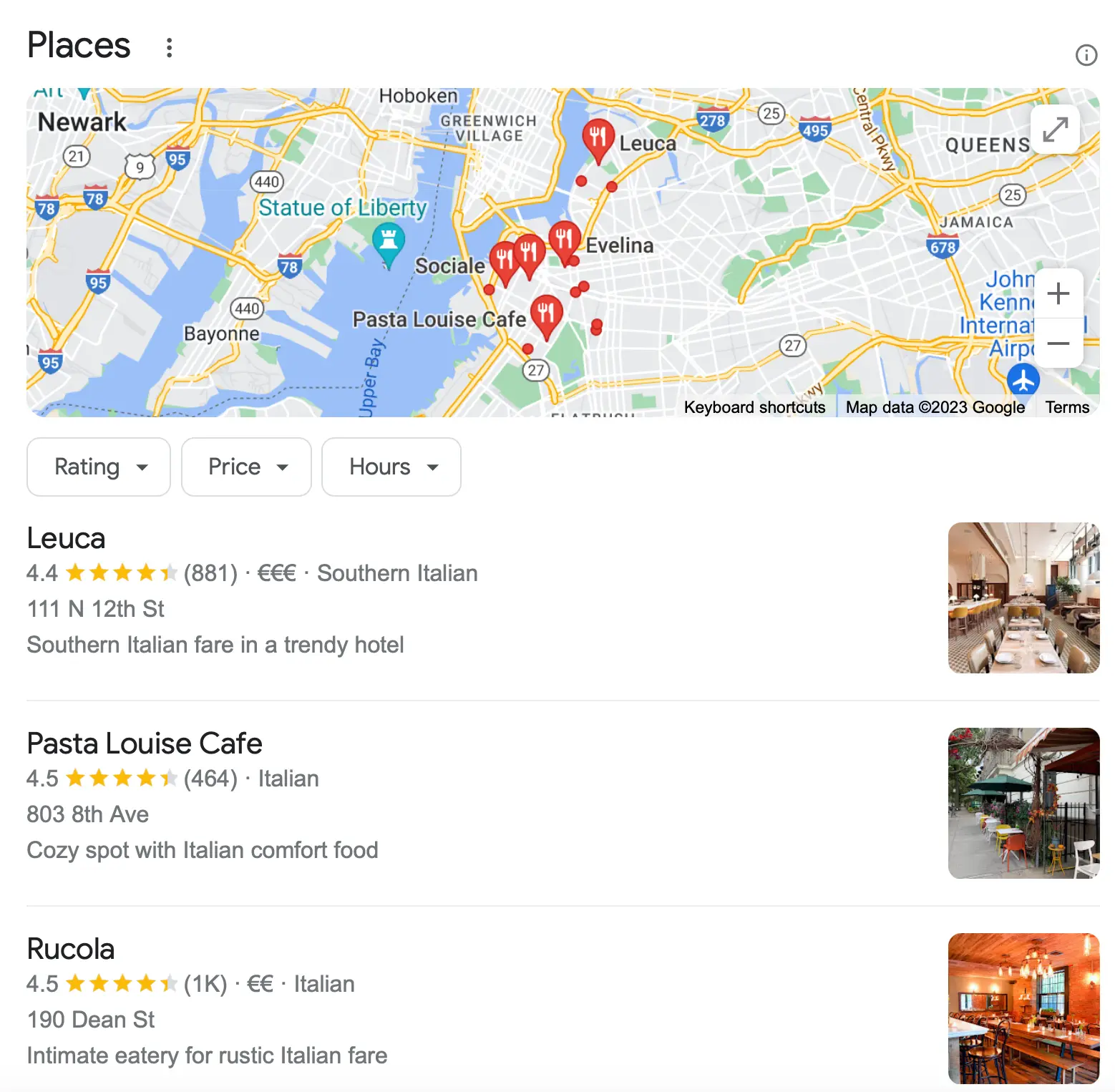
Task: View the Pasta Louise Cafe photo
Action: click(x=1023, y=804)
